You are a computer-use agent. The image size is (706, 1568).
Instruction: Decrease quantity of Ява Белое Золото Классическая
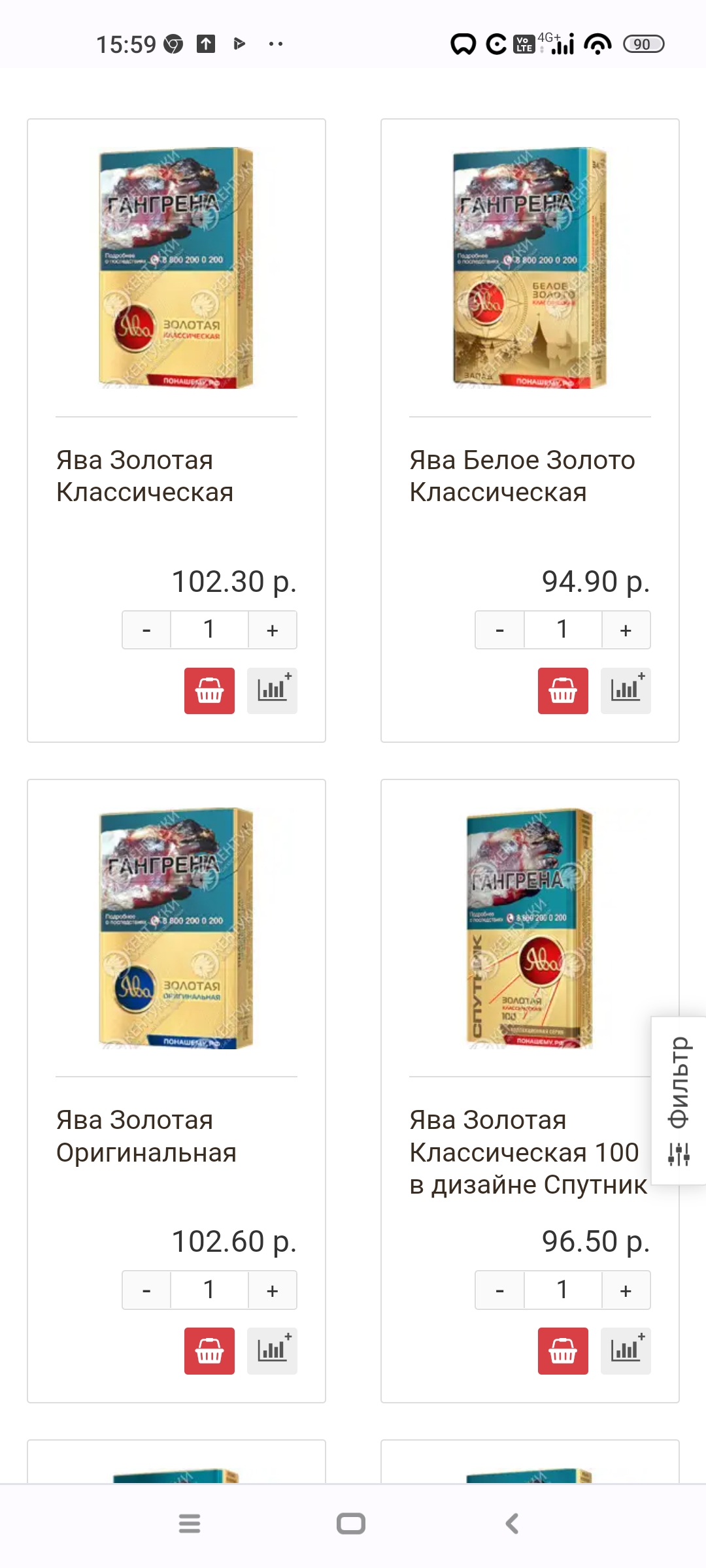tap(500, 630)
